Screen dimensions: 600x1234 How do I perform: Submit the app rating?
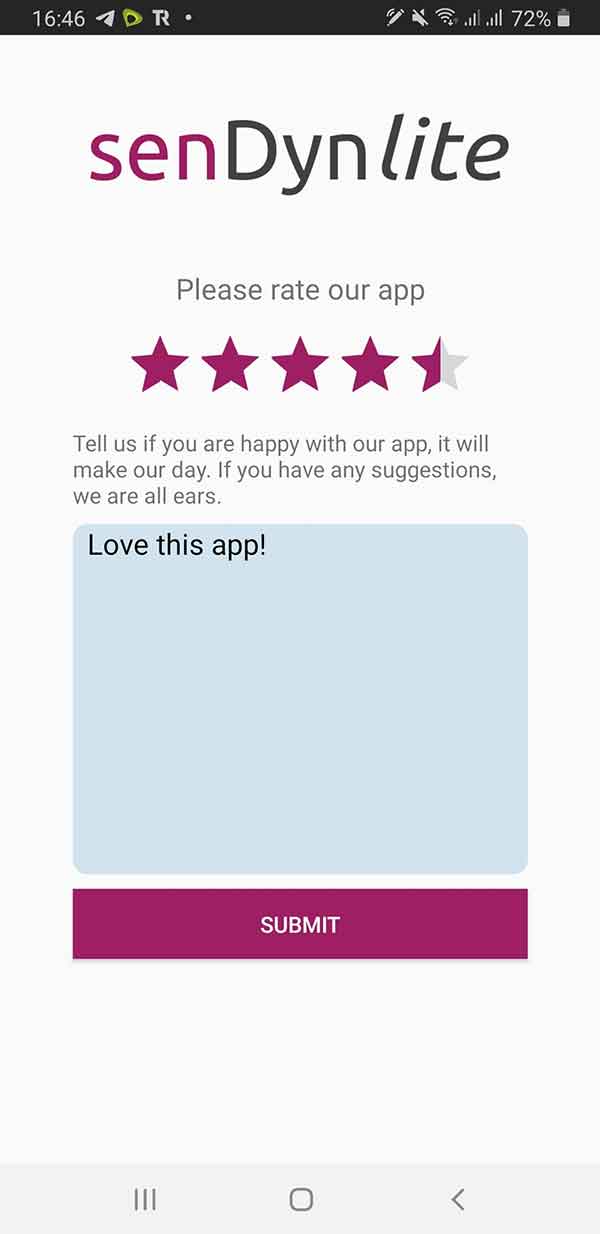click(x=300, y=924)
